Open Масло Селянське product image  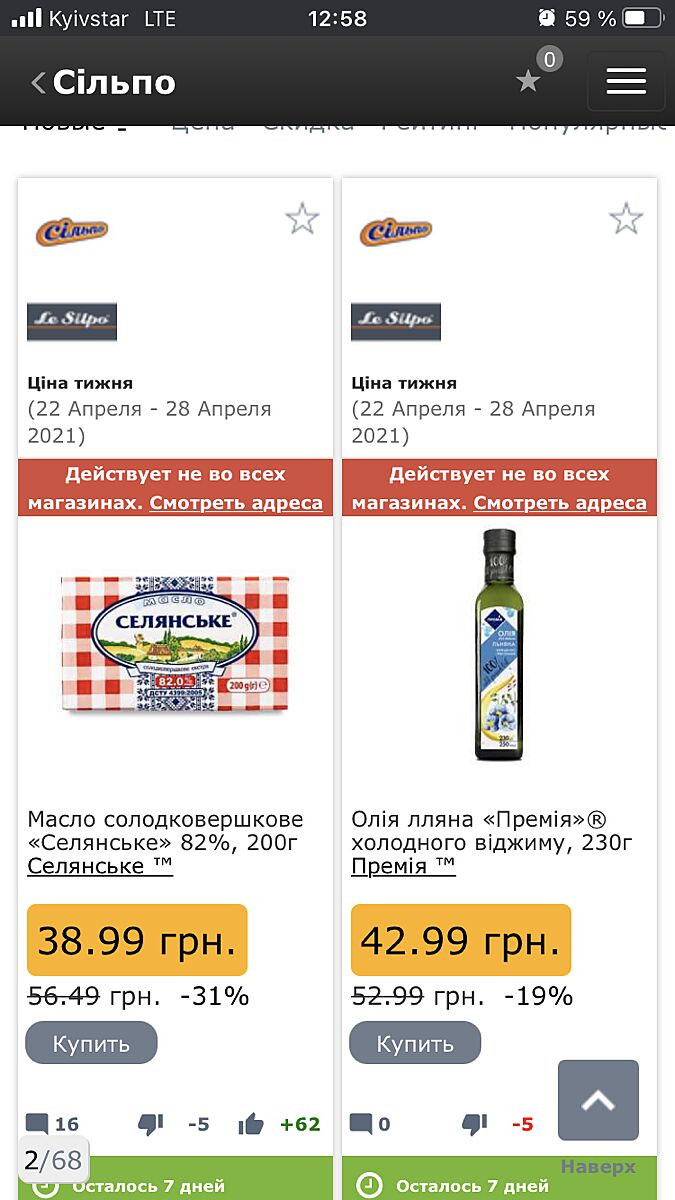coord(175,643)
